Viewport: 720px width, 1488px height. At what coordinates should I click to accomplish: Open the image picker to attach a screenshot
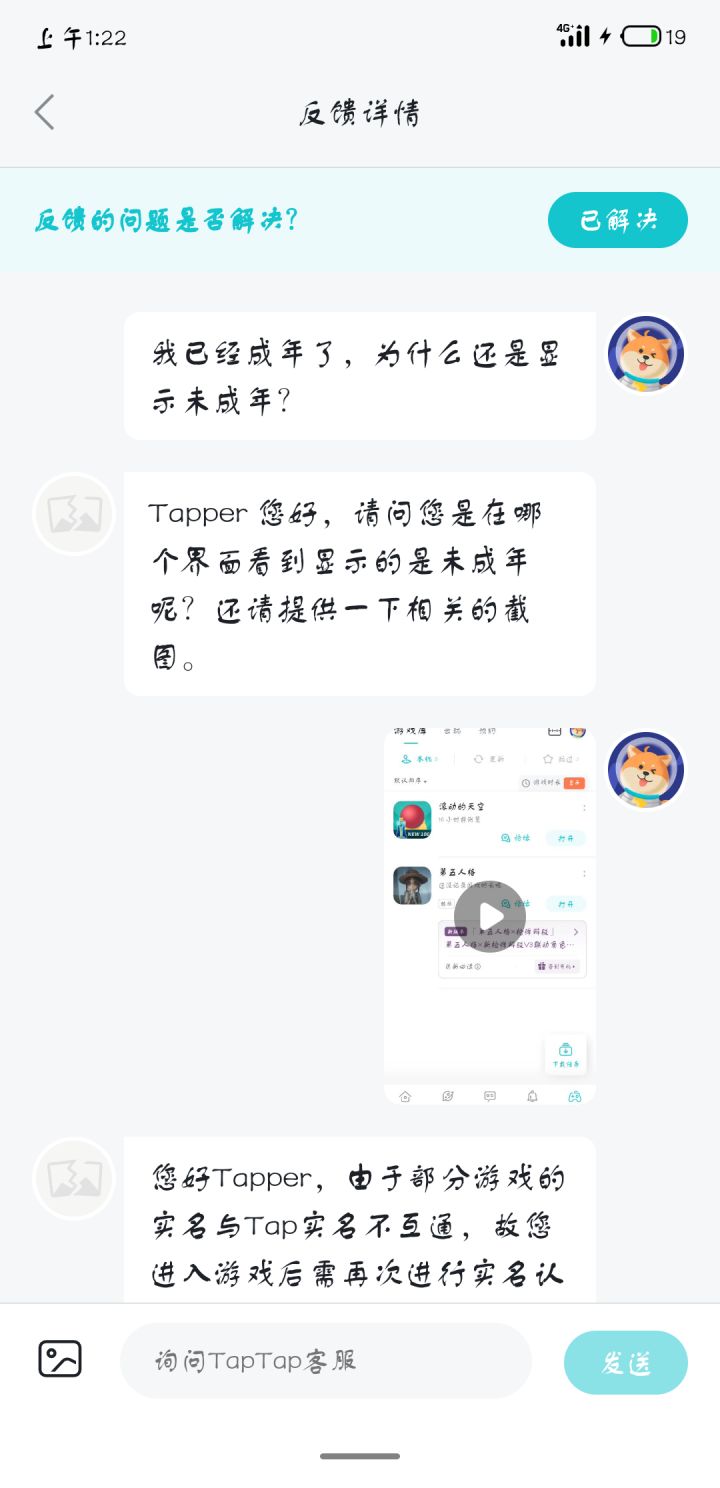[59, 1360]
